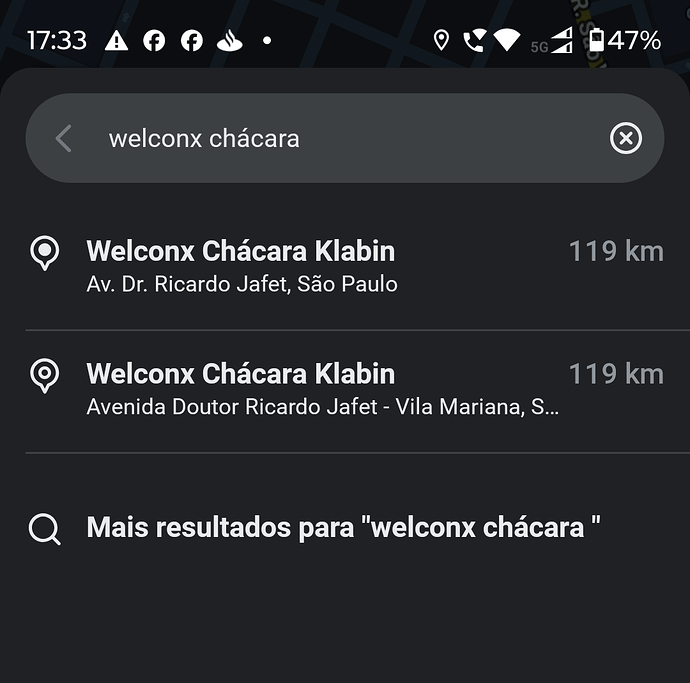690x683 pixels.
Task: Go back using the arrow in search bar
Action: click(64, 138)
